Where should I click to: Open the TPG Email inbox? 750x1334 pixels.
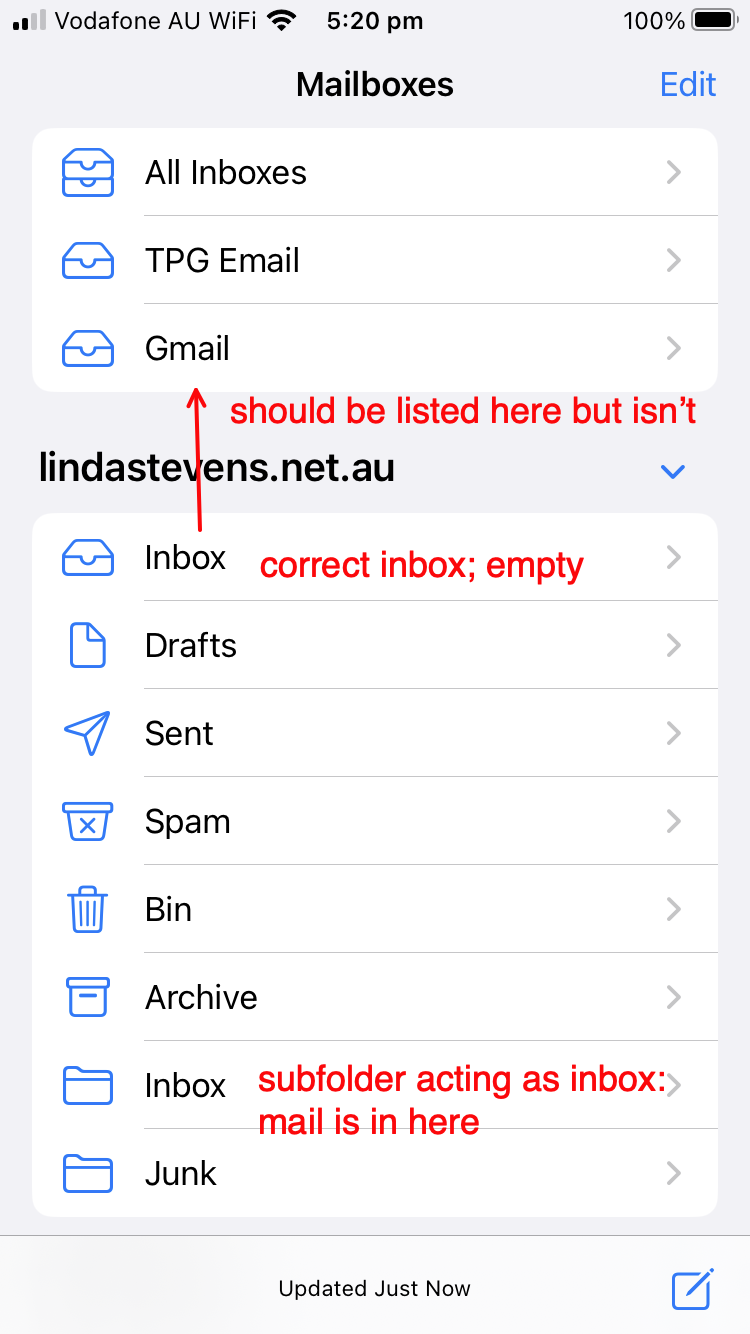coord(375,260)
